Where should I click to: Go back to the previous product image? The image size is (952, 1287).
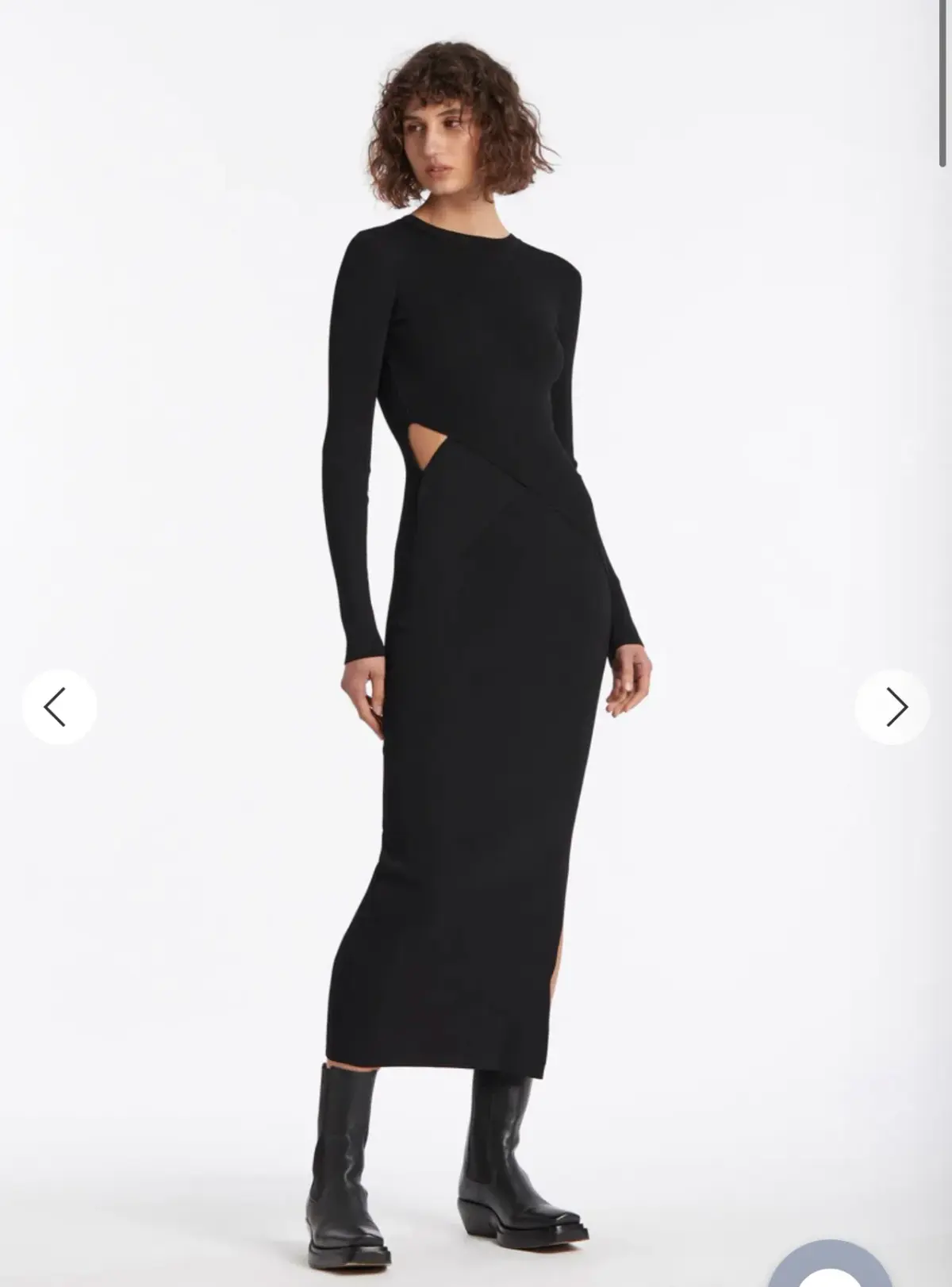[x=58, y=706]
